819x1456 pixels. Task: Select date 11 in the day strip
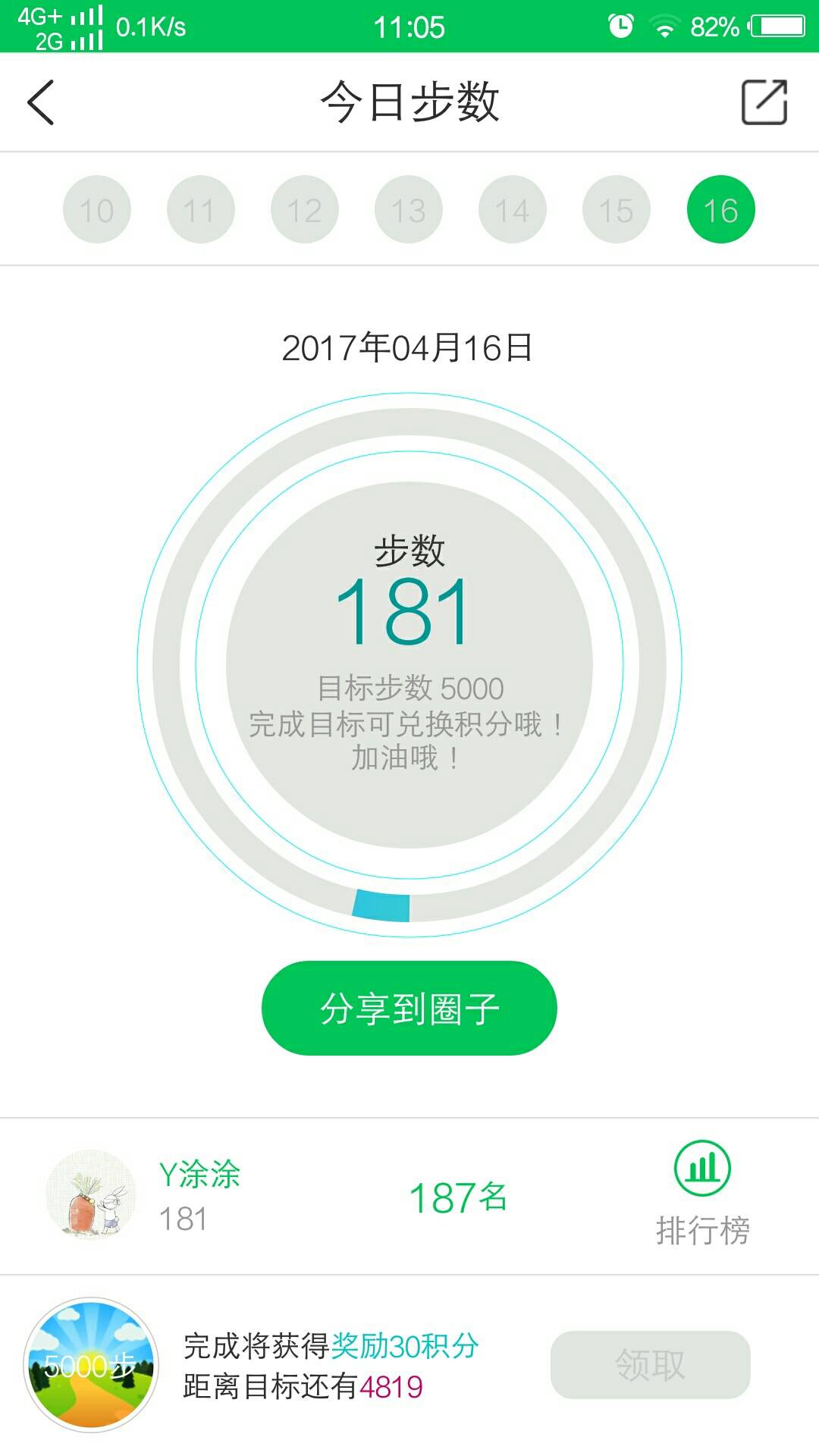pyautogui.click(x=201, y=210)
